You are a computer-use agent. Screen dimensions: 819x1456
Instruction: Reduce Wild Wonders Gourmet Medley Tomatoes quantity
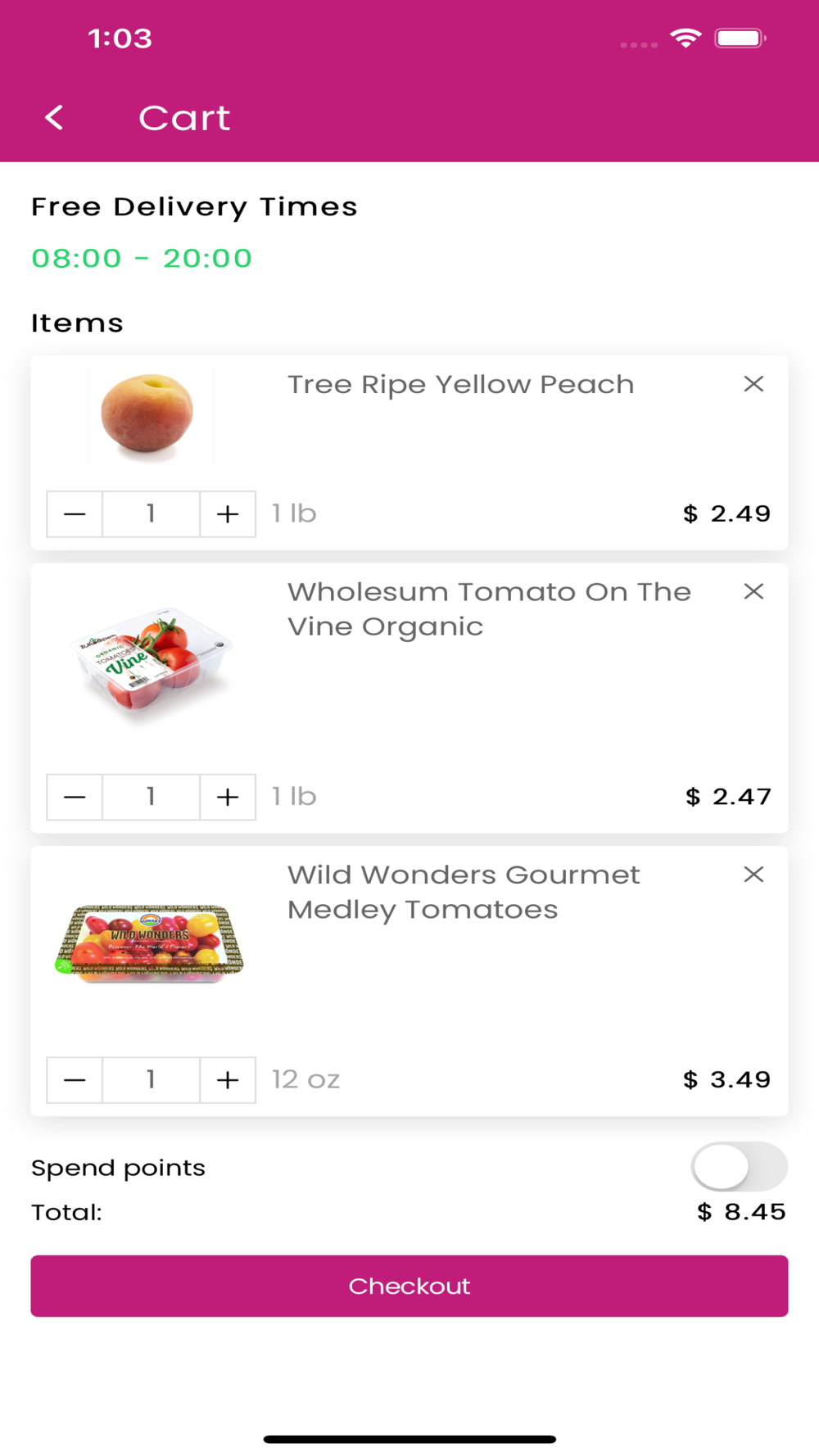[75, 1080]
